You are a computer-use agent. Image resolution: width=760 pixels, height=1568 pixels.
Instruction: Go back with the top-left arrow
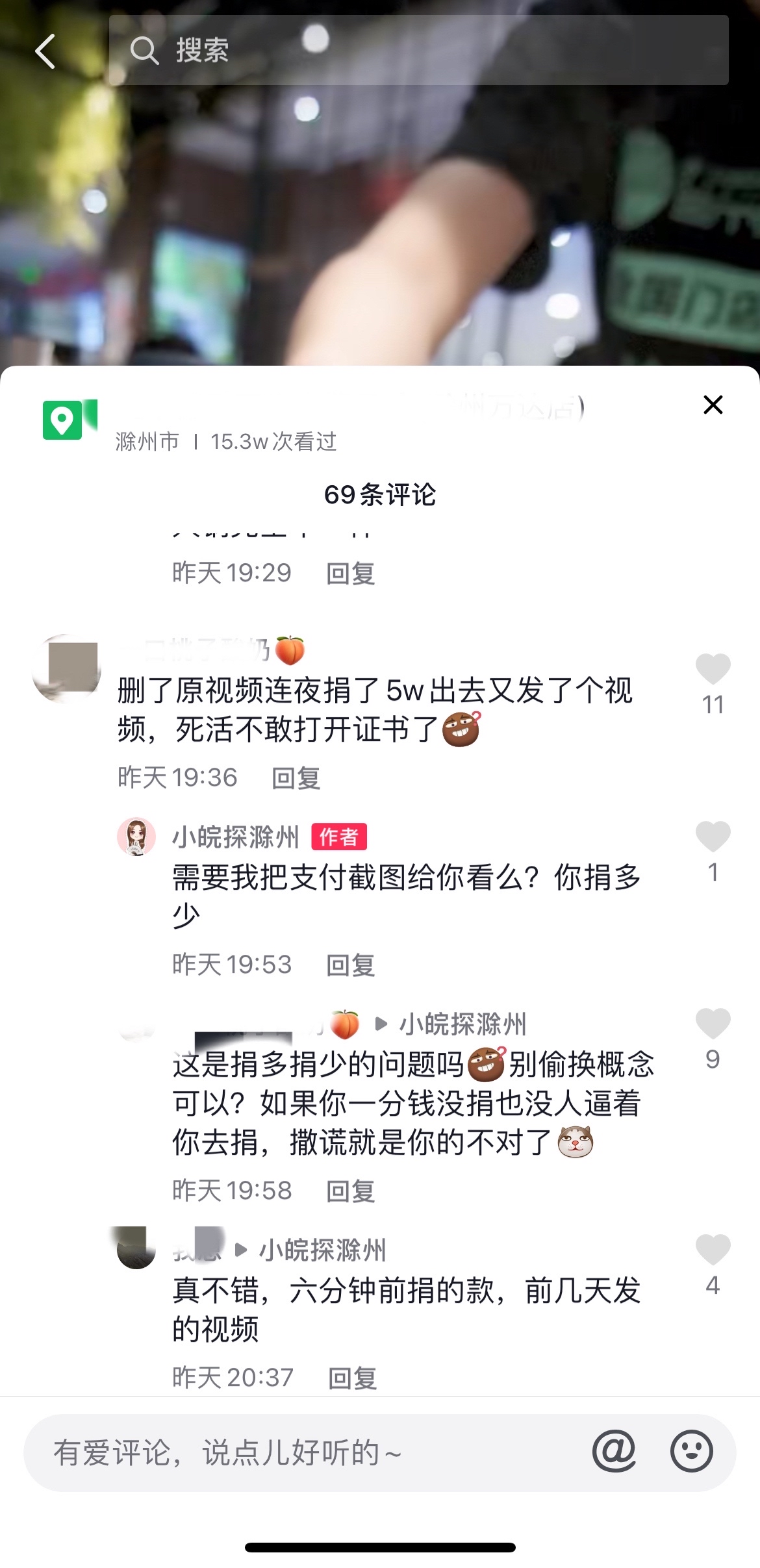click(x=45, y=51)
